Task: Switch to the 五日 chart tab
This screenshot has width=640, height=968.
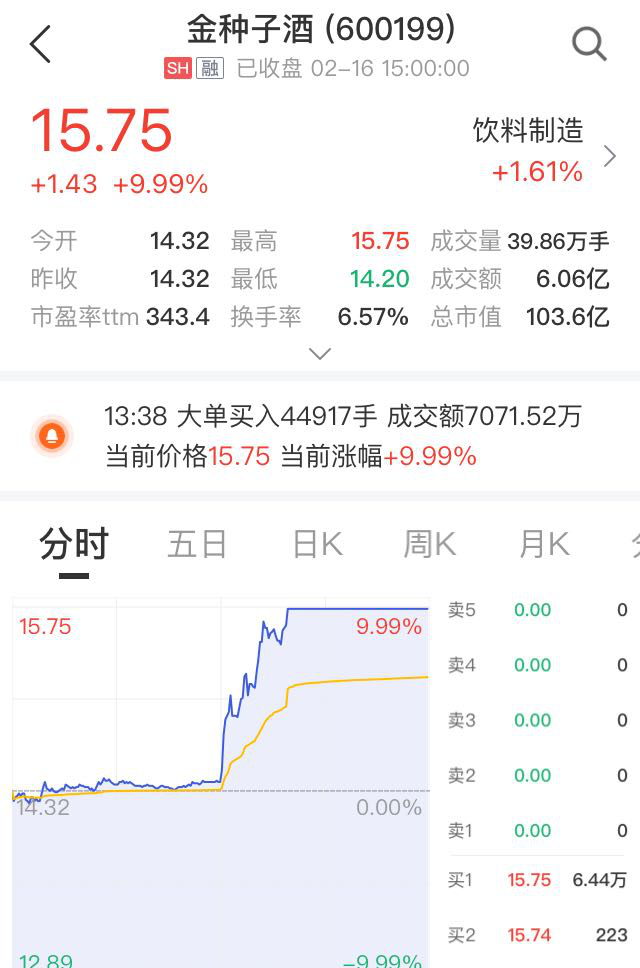Action: click(x=197, y=545)
